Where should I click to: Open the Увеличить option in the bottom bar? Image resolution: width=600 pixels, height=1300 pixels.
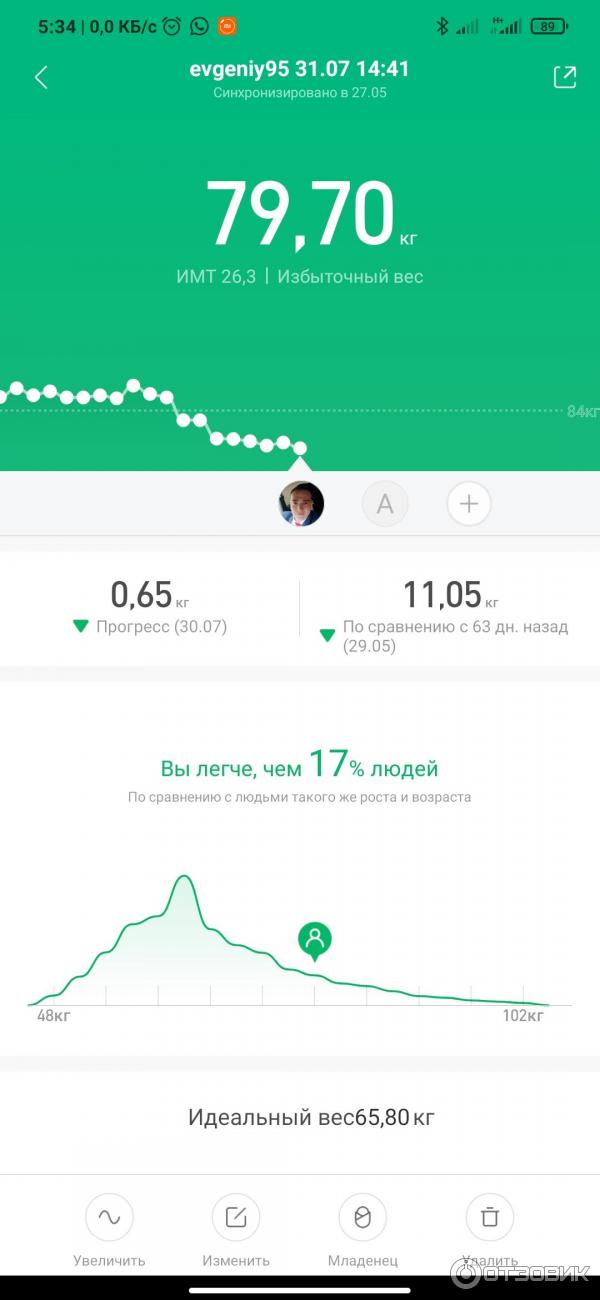coord(109,1218)
